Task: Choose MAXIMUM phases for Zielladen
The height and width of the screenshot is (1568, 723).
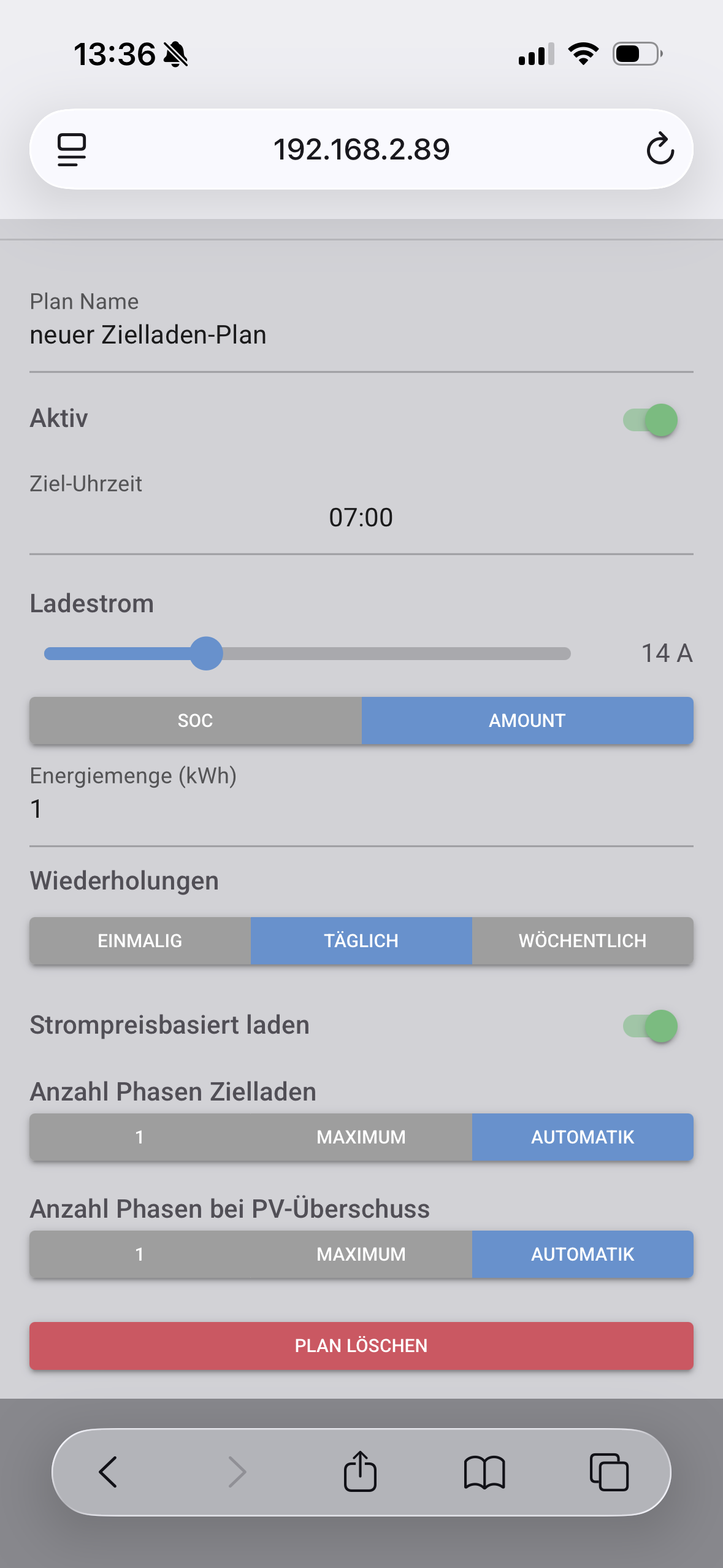Action: tap(361, 1137)
